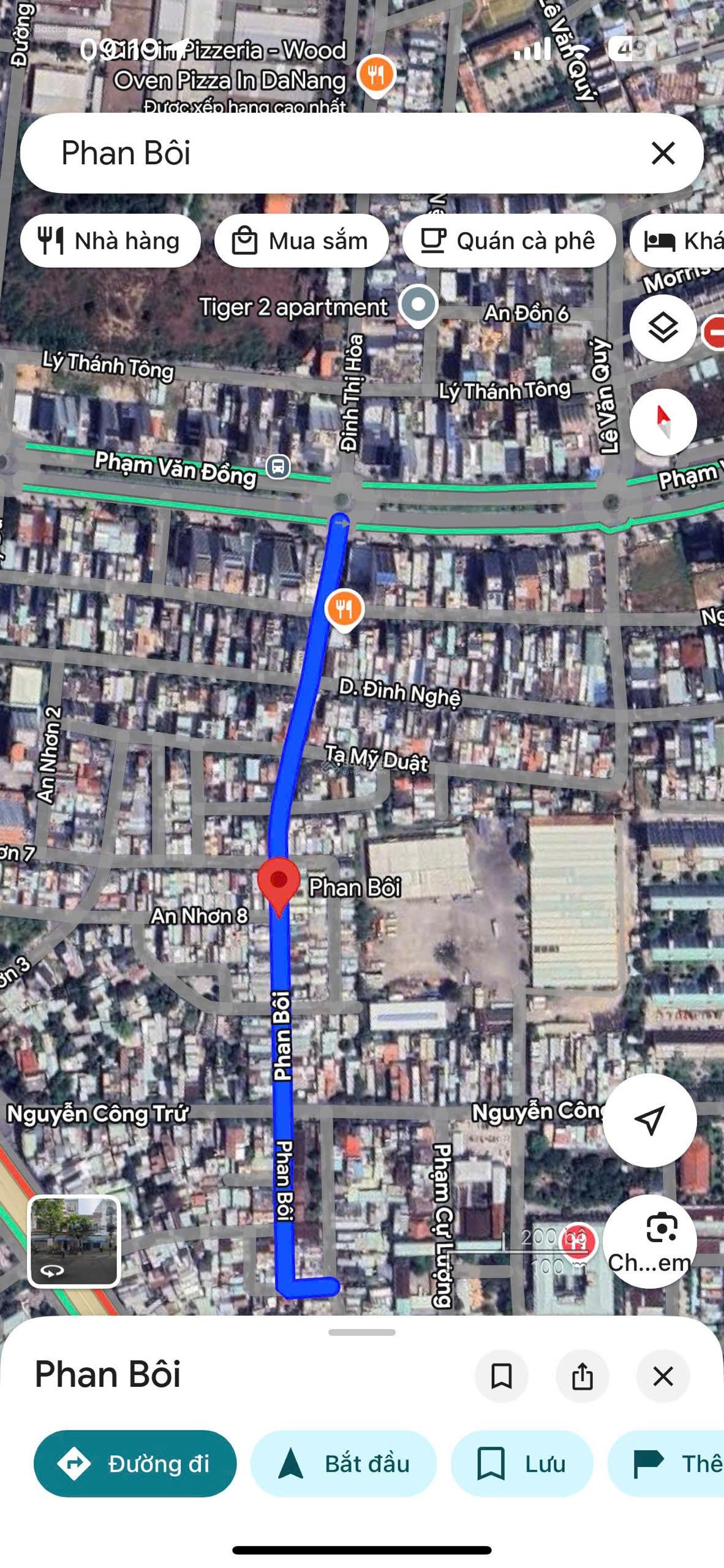Start navigation with Bắt đầu
Screen dimensions: 724x1568
pyautogui.click(x=343, y=1464)
